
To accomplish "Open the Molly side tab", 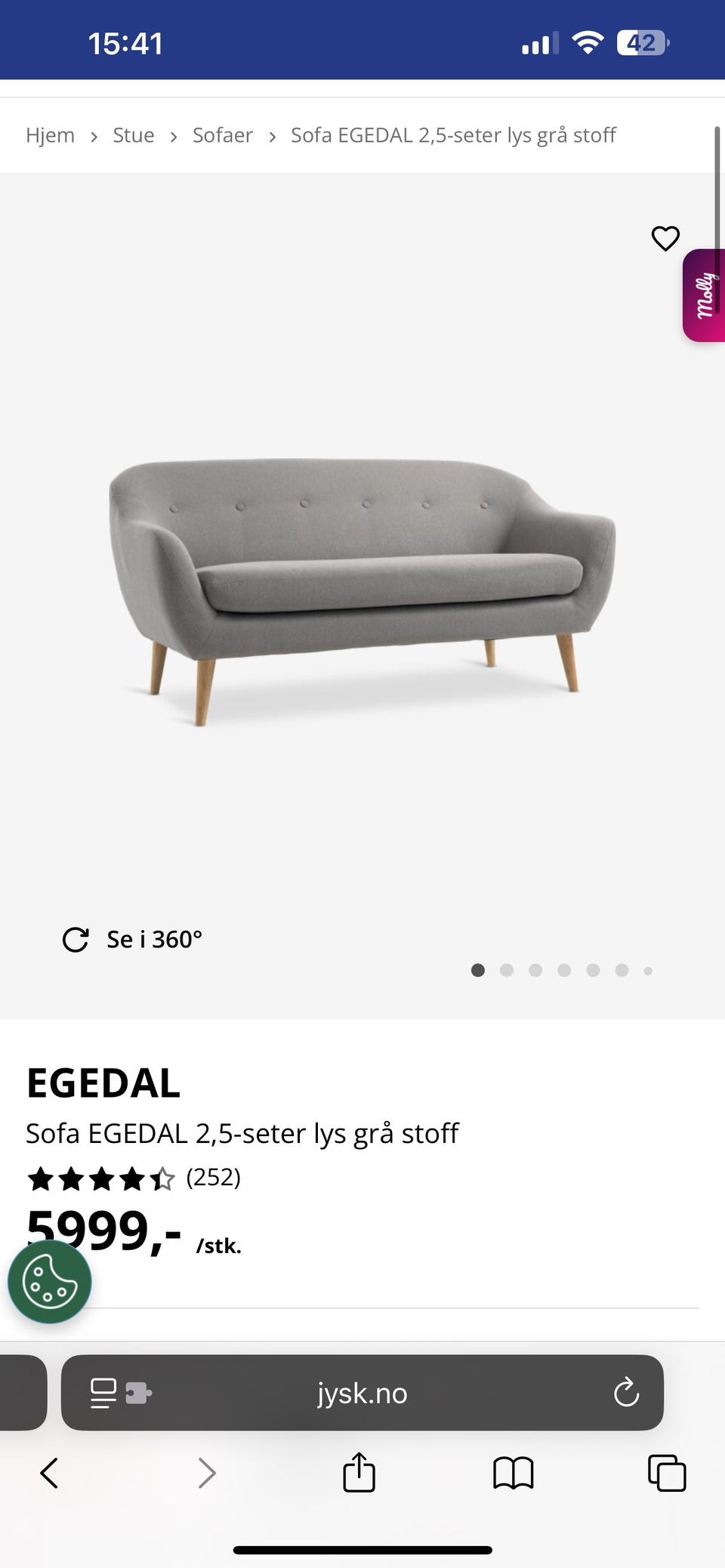I will 704,295.
